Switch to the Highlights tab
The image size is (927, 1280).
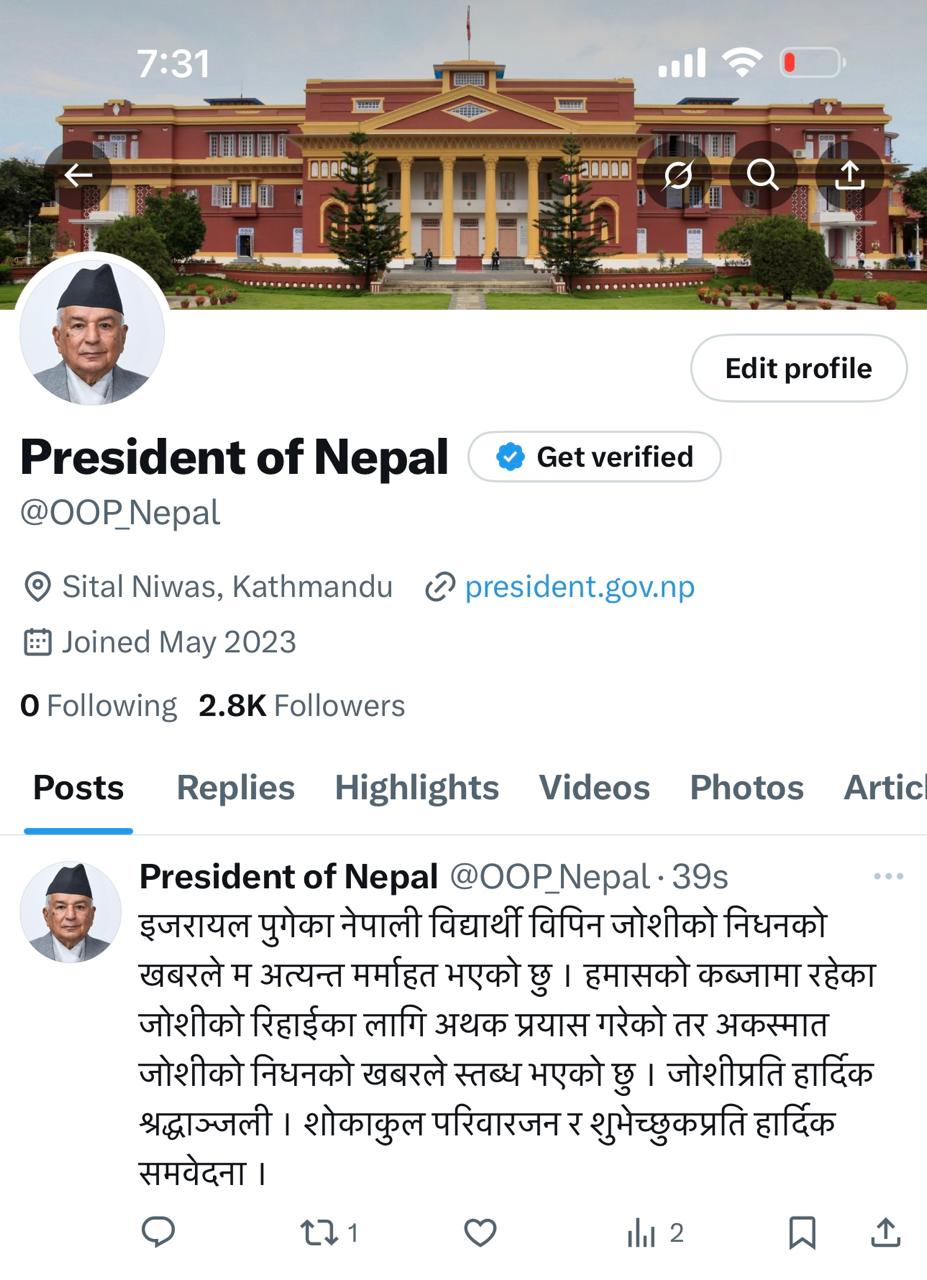tap(416, 788)
